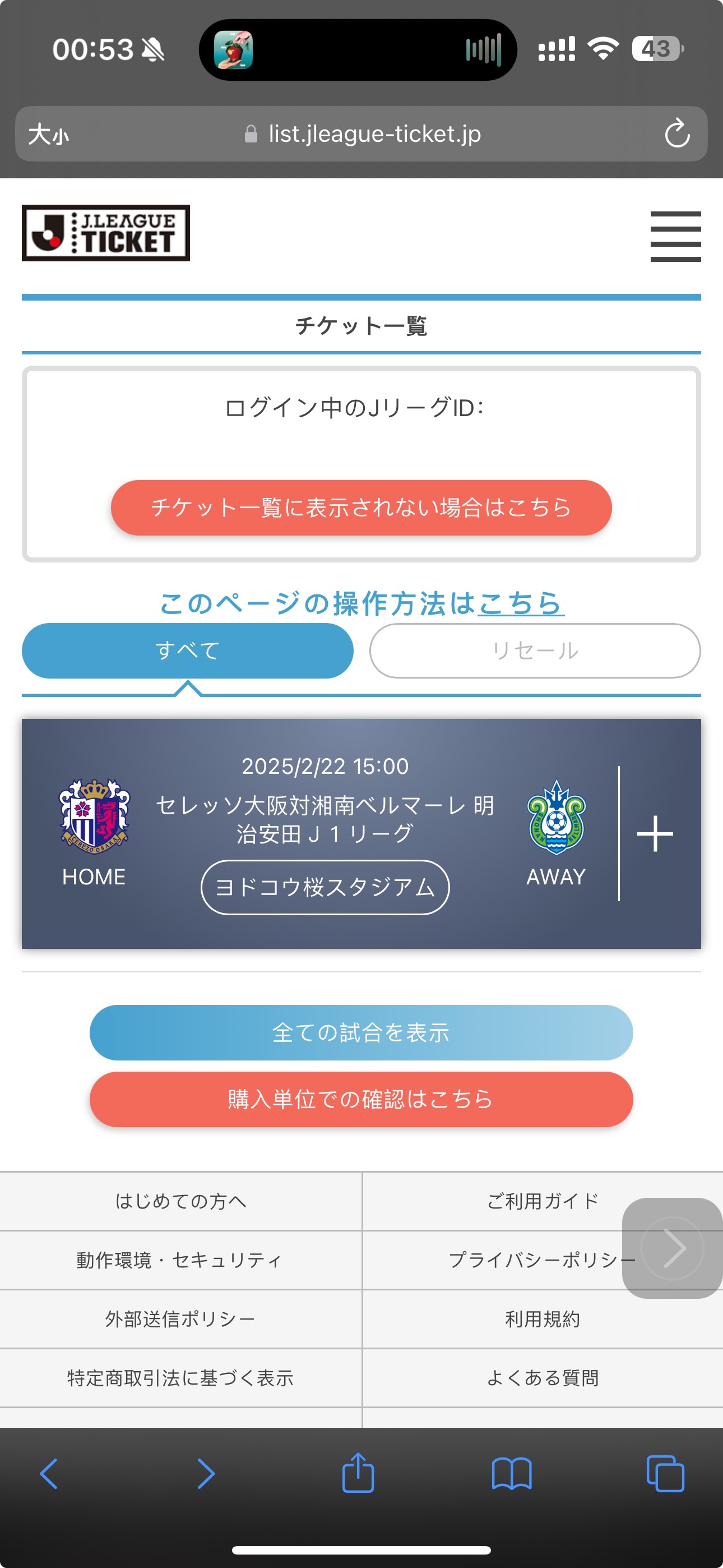Toggle ヨドコウ桜スタジアム venue chip
The image size is (723, 1568).
pos(325,888)
